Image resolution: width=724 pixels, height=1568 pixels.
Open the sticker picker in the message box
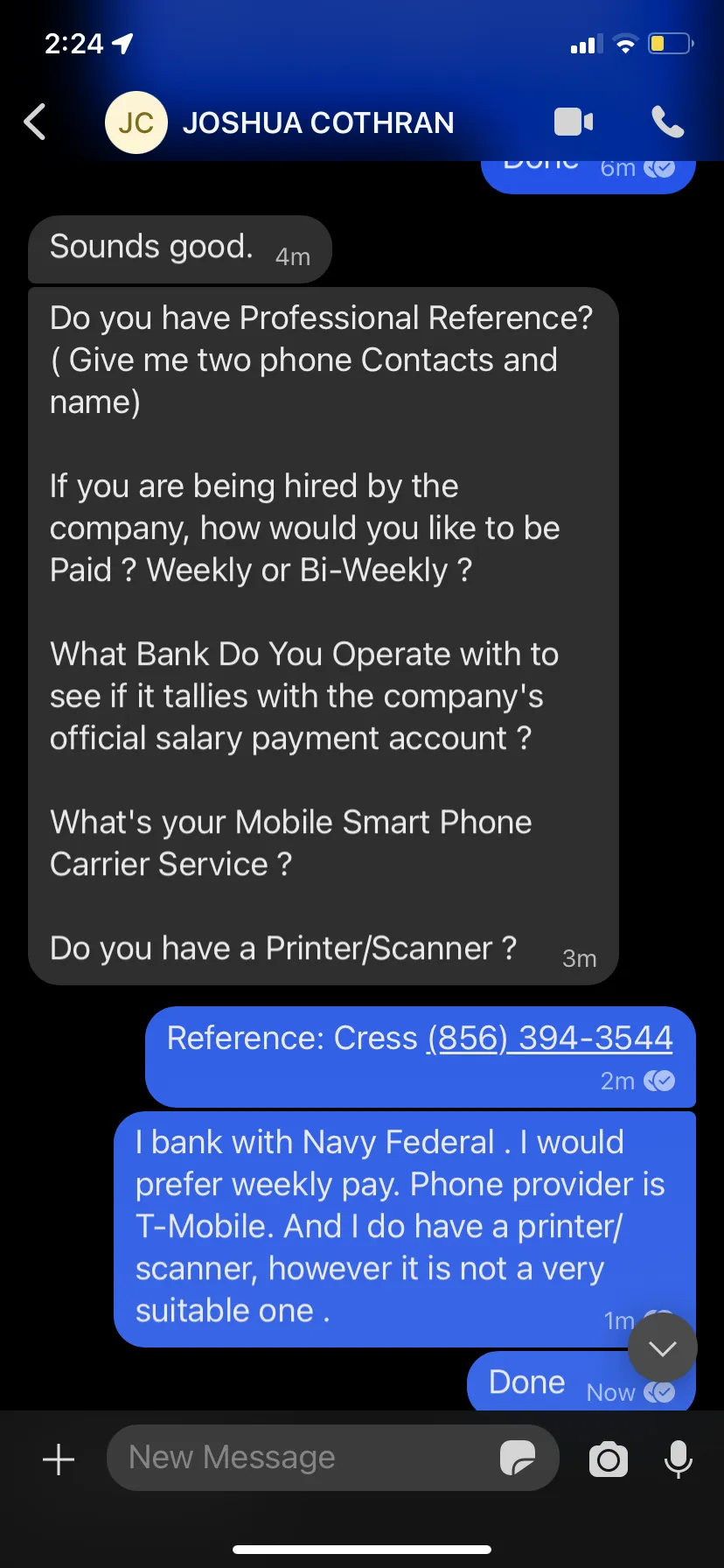(518, 1458)
